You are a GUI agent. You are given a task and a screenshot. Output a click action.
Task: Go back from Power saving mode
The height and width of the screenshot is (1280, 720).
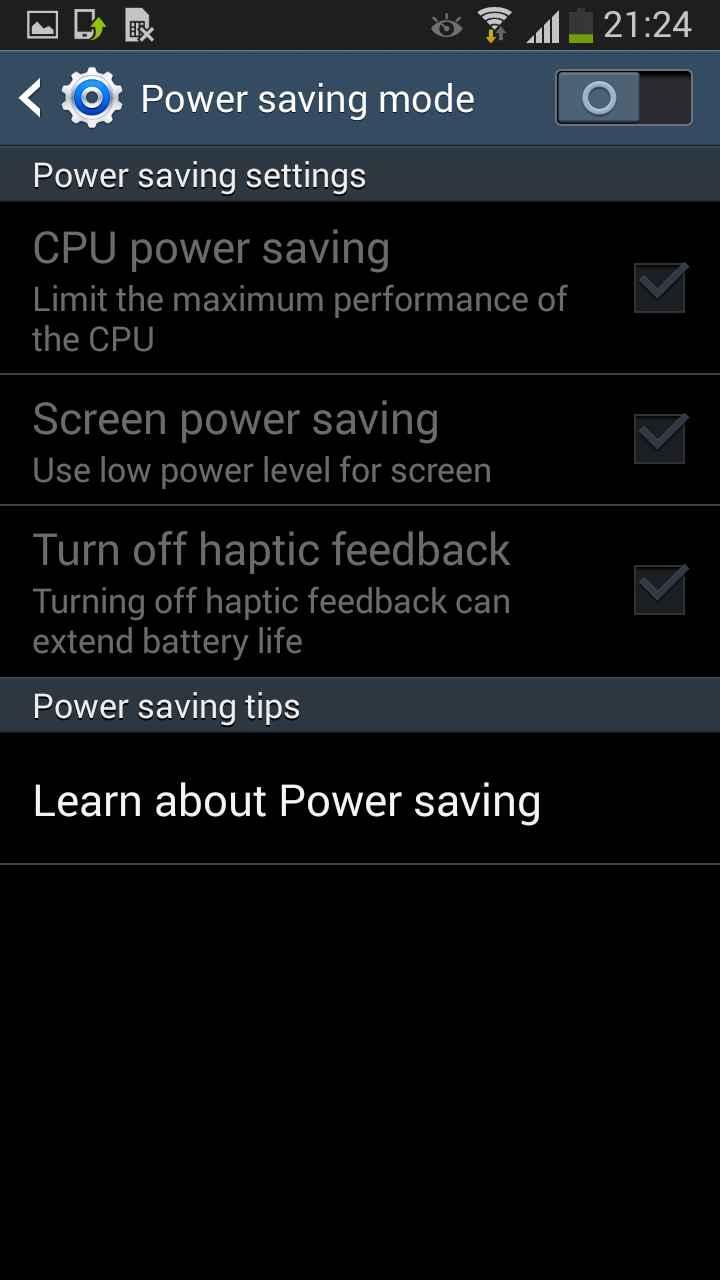(32, 99)
